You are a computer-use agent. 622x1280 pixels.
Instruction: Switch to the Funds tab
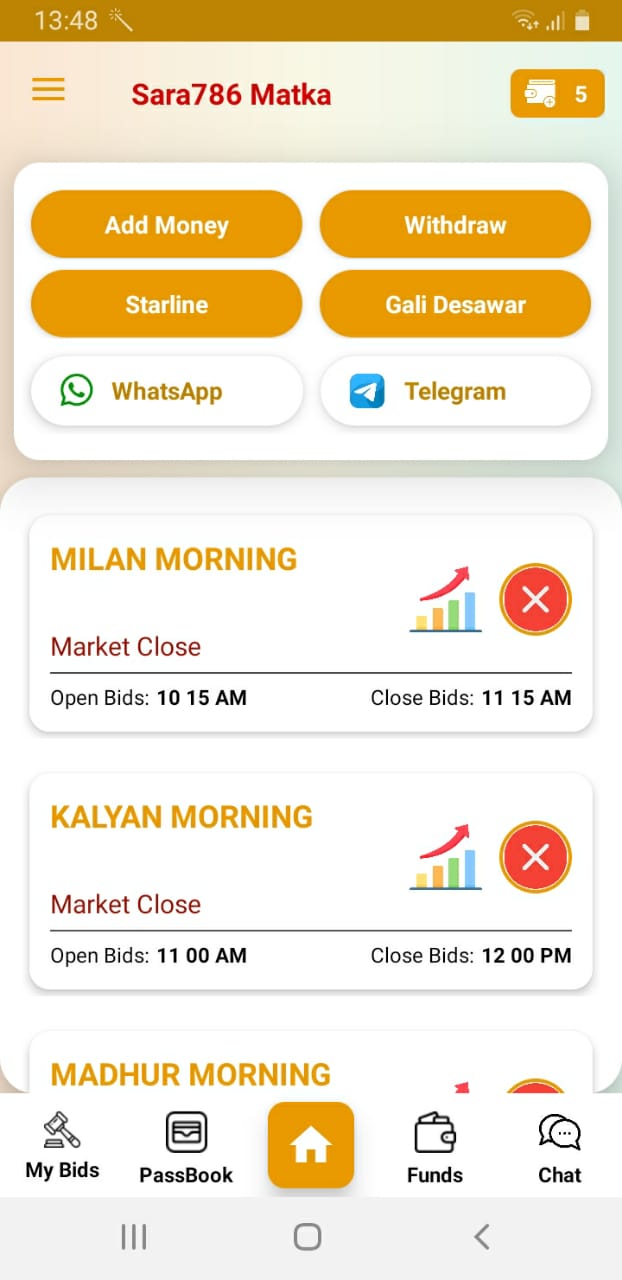coord(435,1148)
